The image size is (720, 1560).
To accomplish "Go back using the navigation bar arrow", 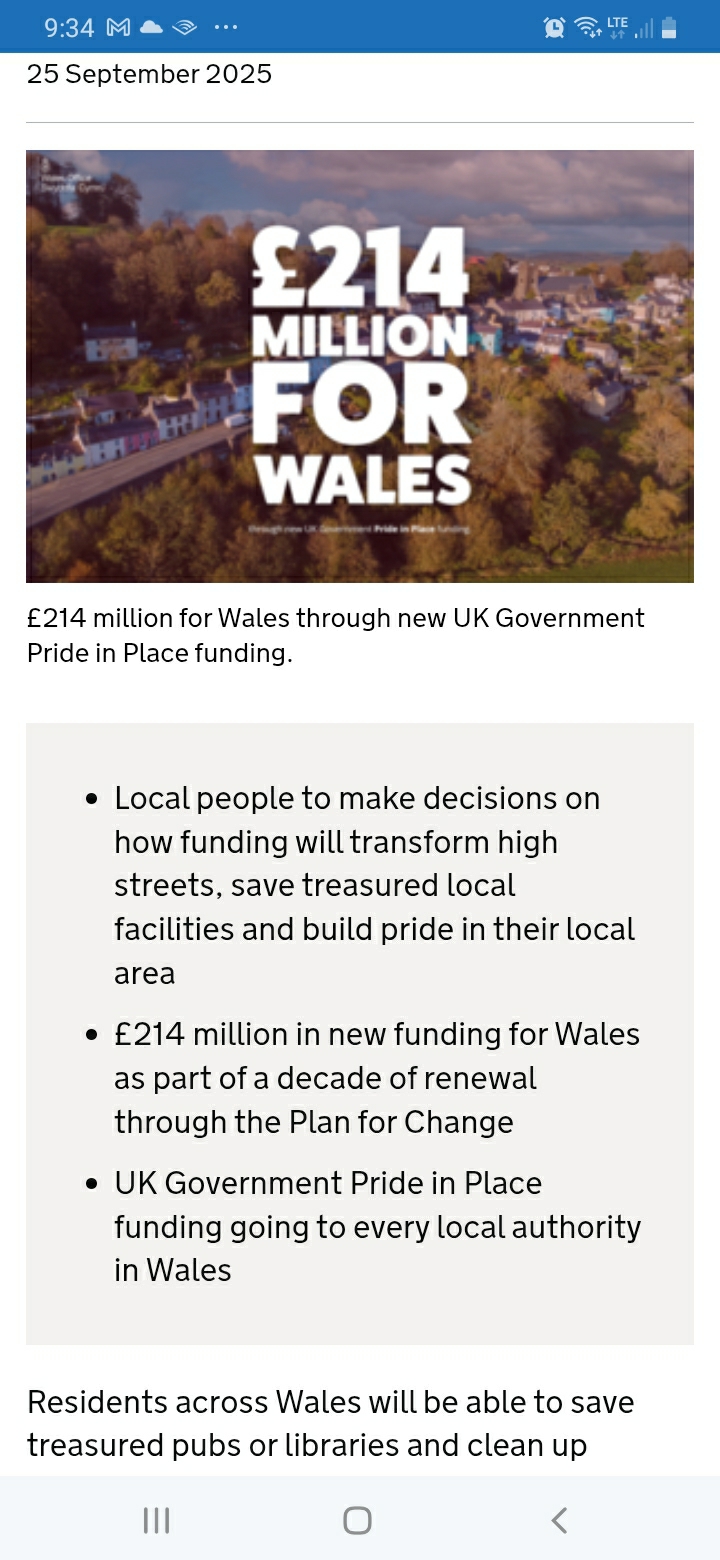I will tap(559, 1520).
